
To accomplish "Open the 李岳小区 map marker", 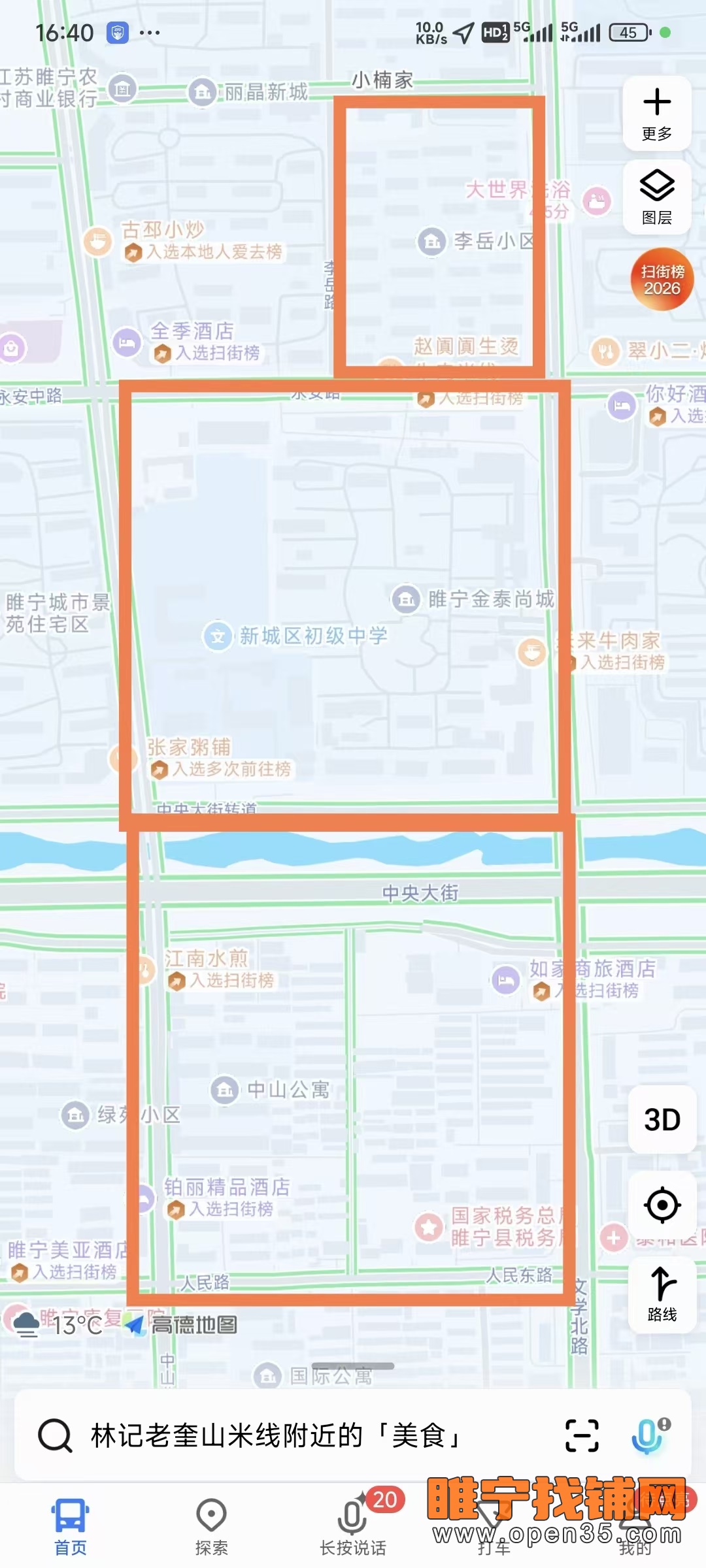I will 432,242.
